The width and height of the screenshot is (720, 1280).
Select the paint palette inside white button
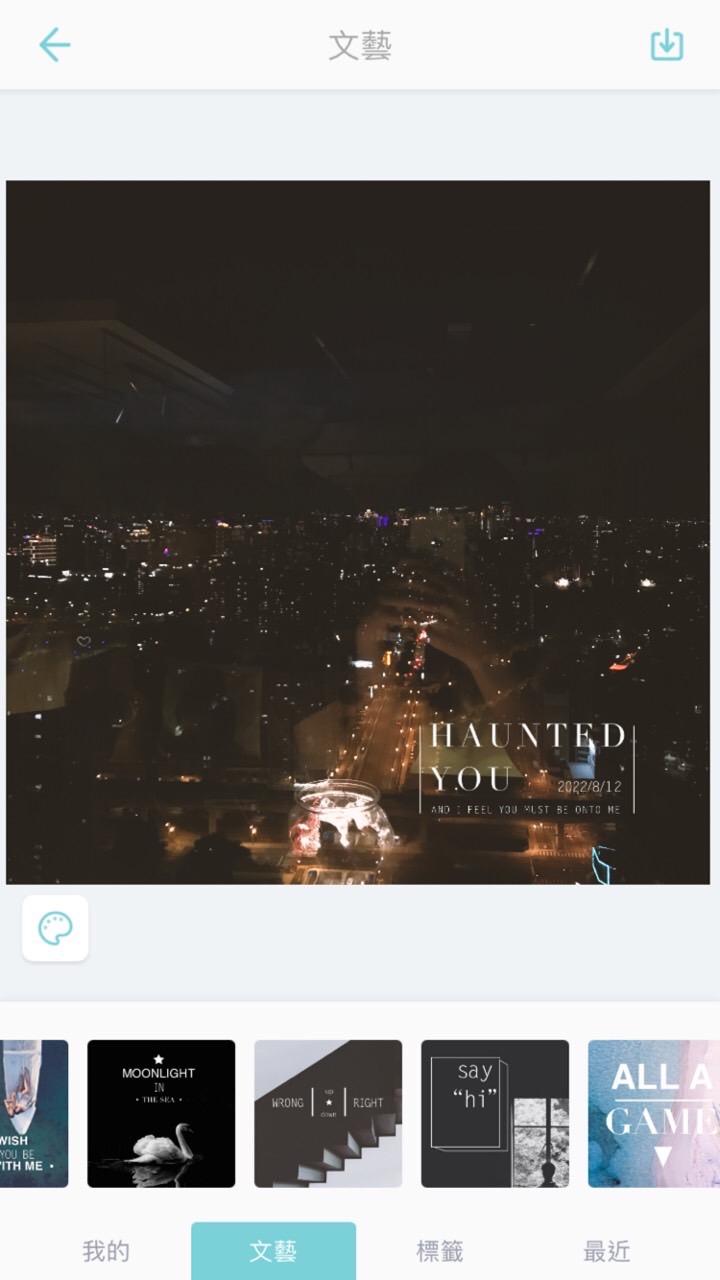pos(55,928)
